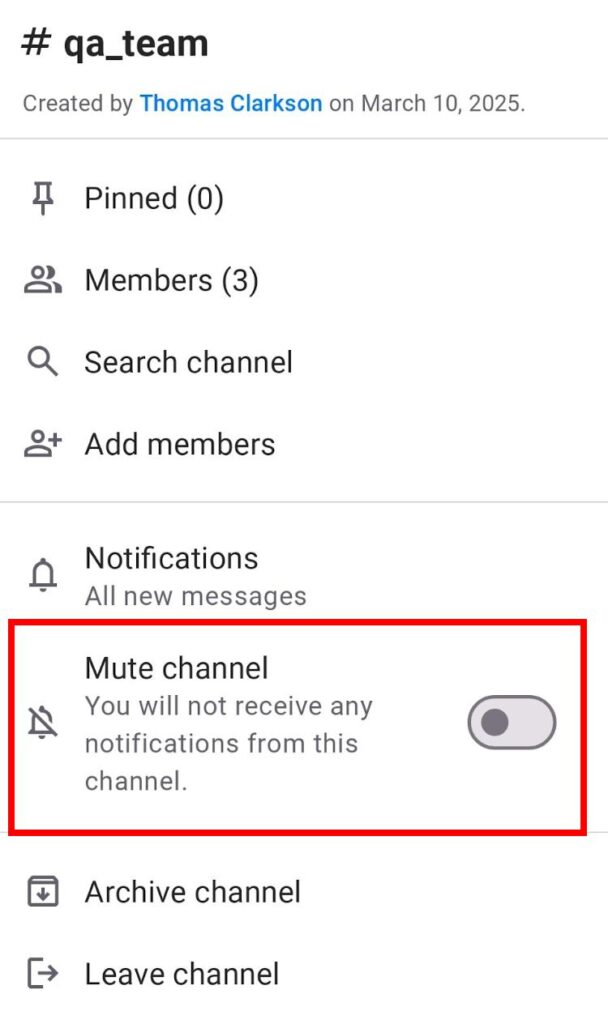Open the Pinned messages row

(x=153, y=198)
